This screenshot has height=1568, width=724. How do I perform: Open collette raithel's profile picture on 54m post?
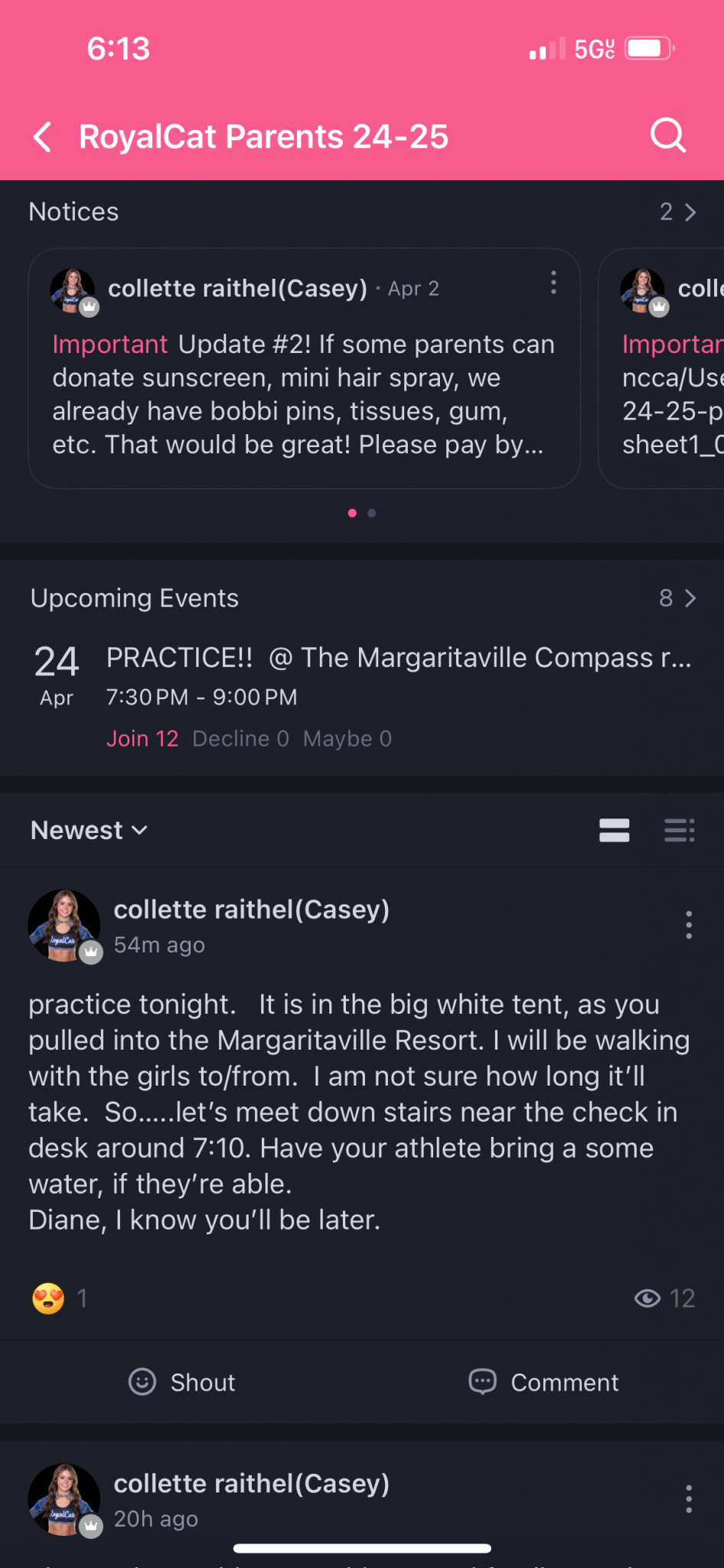pyautogui.click(x=64, y=926)
